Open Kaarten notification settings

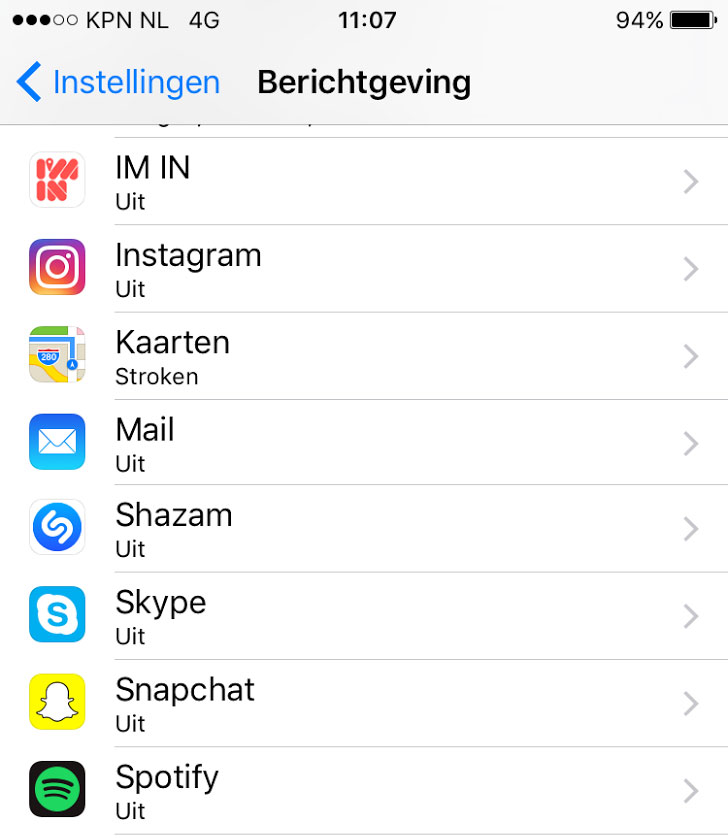point(364,356)
